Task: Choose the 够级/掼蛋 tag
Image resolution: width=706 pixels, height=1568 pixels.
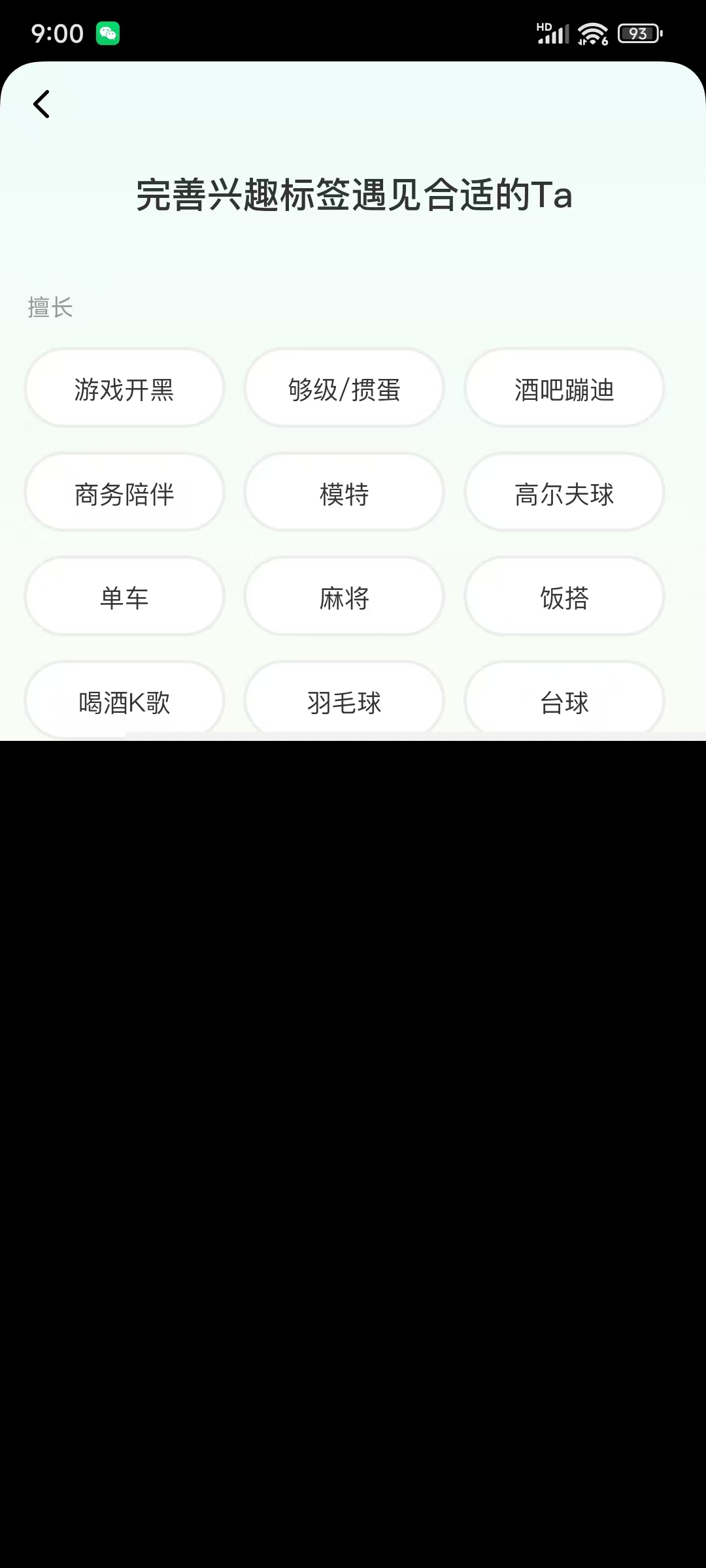Action: (x=345, y=389)
